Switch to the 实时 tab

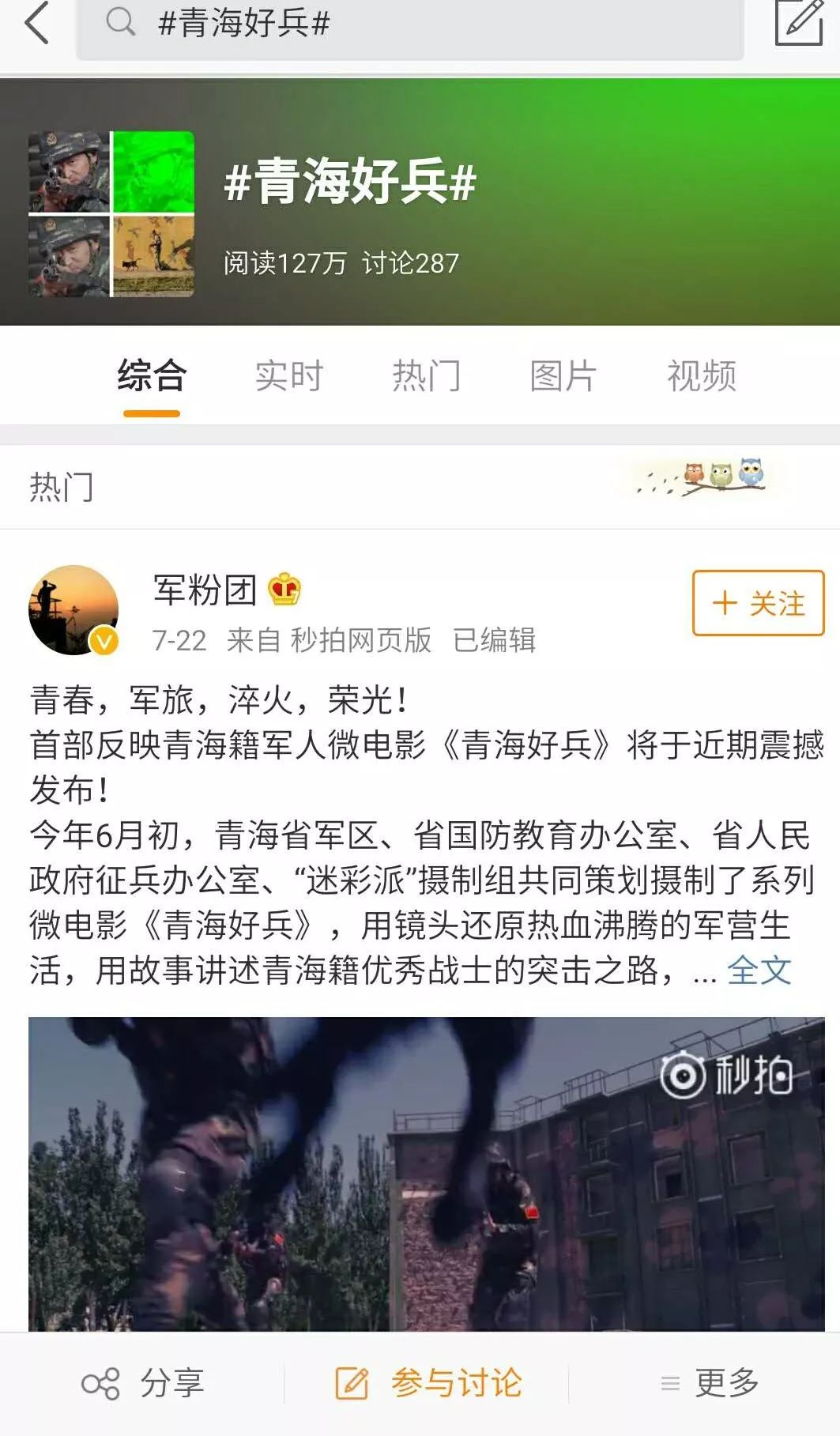[x=289, y=375]
